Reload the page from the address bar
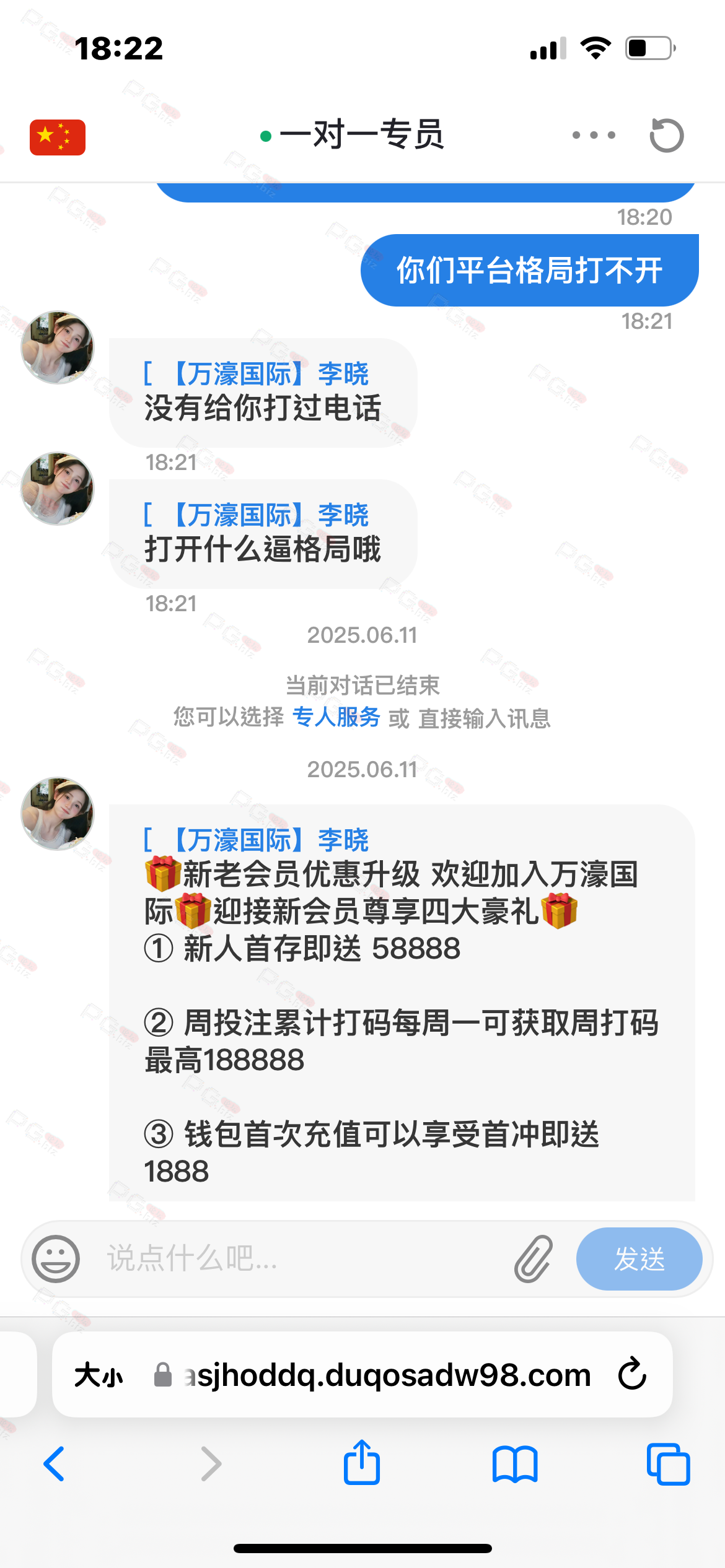This screenshot has height=1568, width=725. click(x=632, y=1374)
